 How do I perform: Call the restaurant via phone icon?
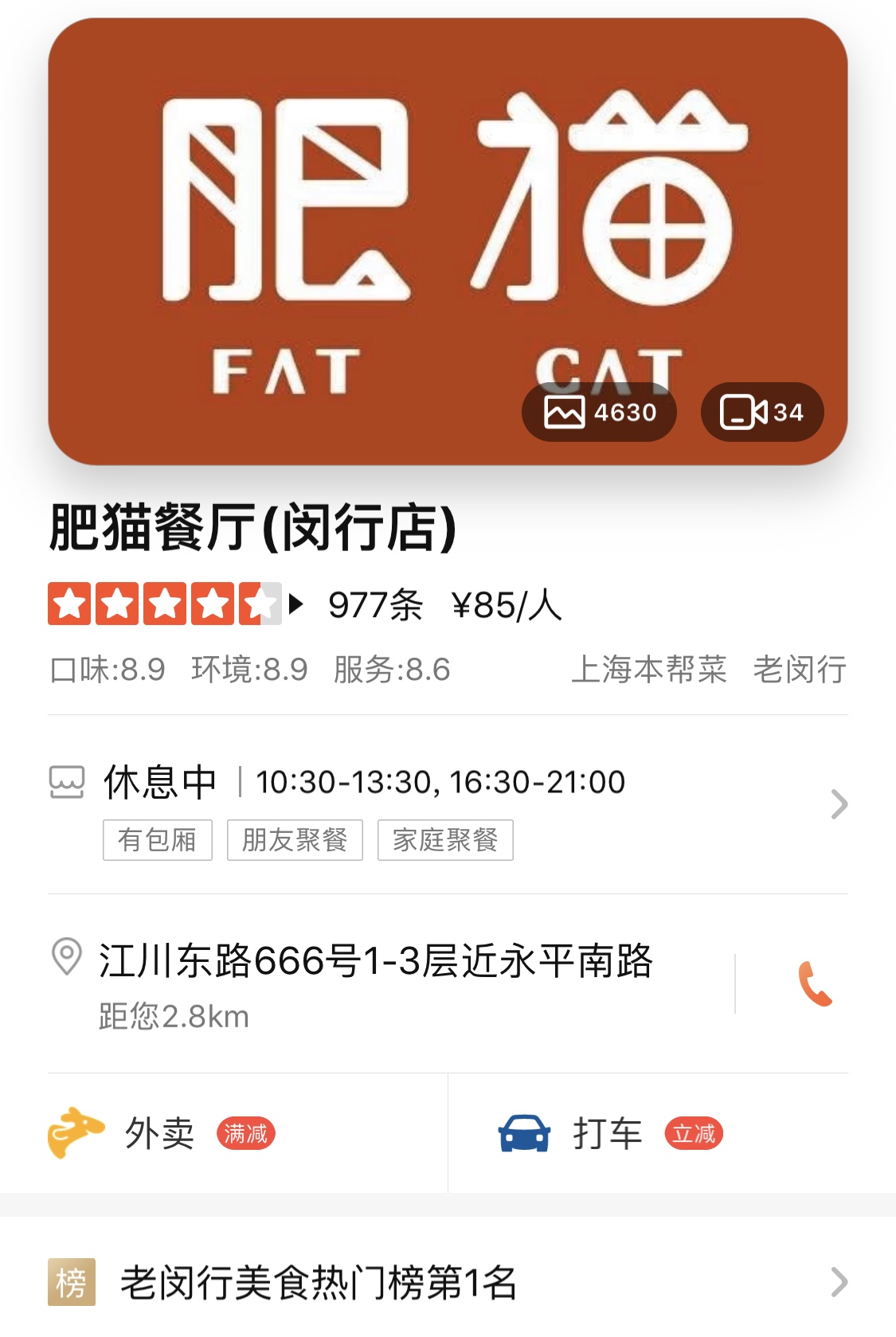pos(814,984)
